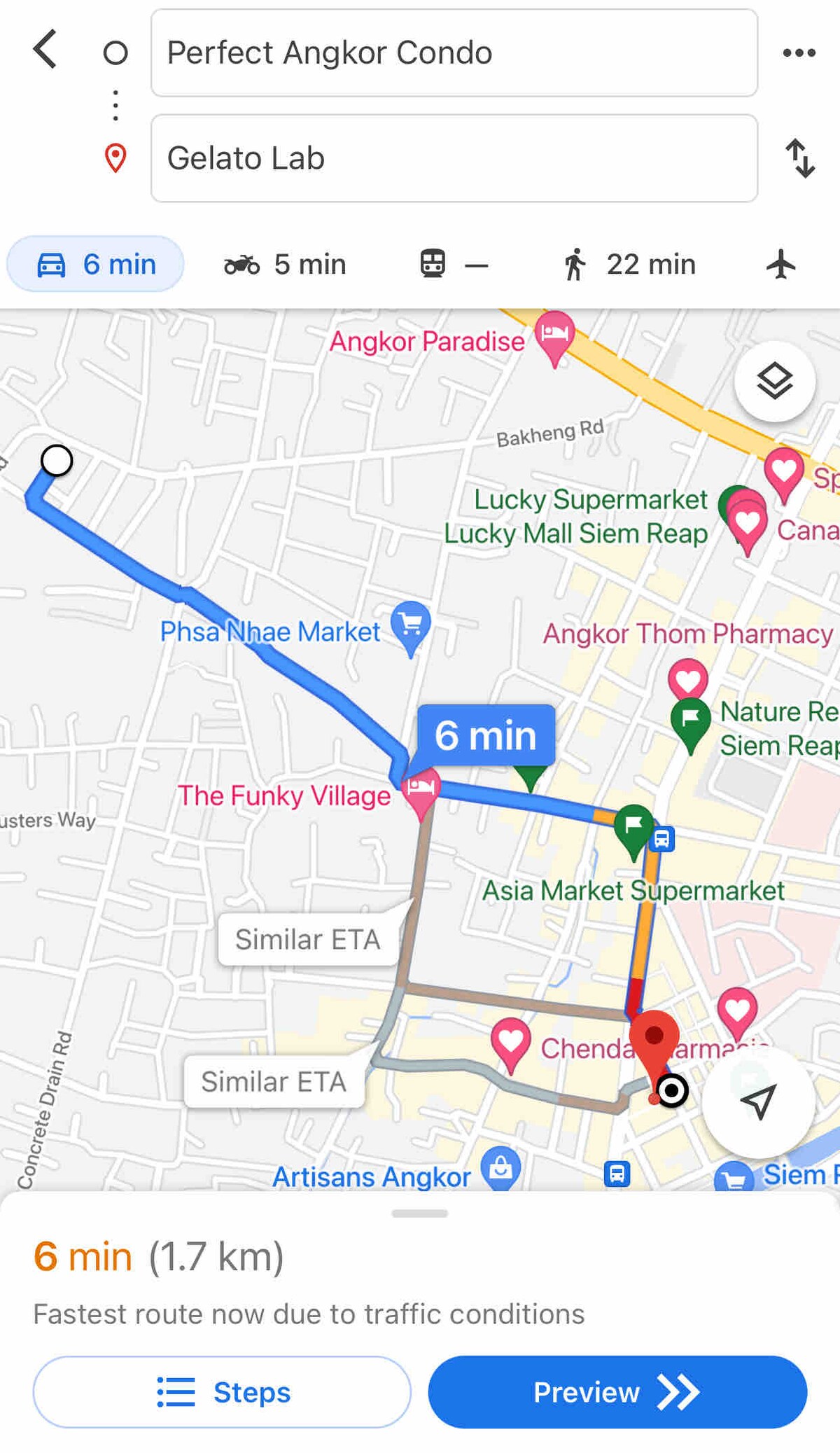Switch to the walking 22 min mode
The image size is (840, 1453).
click(629, 265)
